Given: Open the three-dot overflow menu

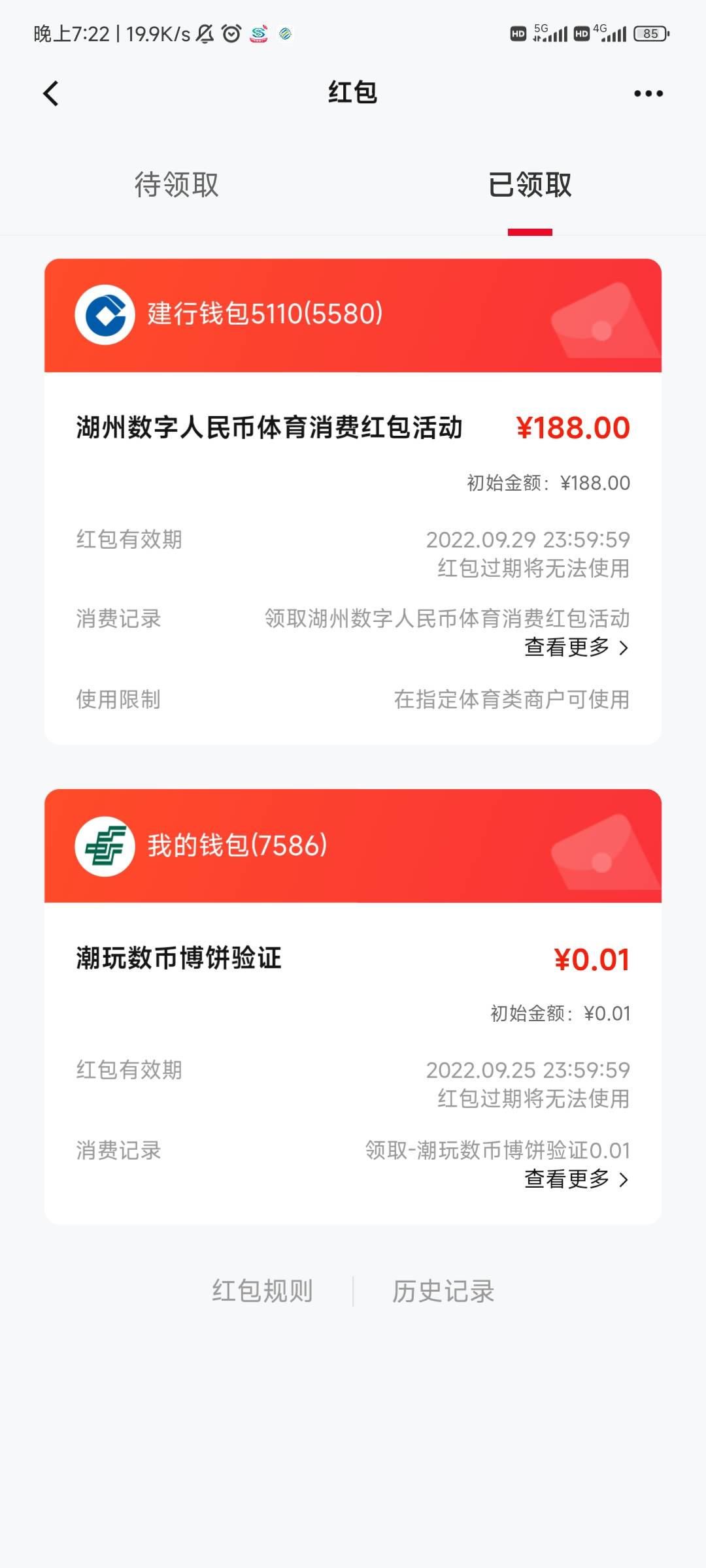Looking at the screenshot, I should point(648,93).
